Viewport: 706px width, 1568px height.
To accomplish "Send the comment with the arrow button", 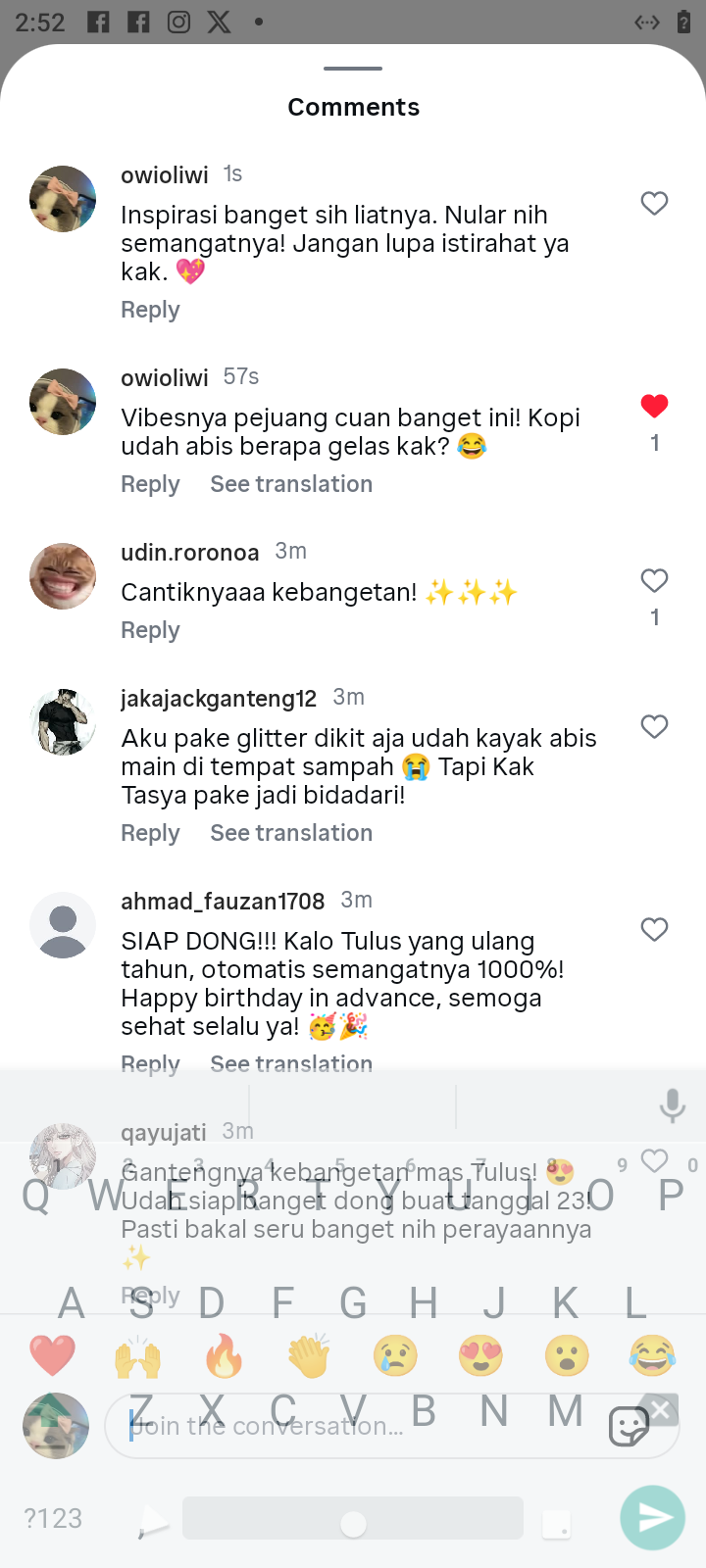I will 652,1518.
